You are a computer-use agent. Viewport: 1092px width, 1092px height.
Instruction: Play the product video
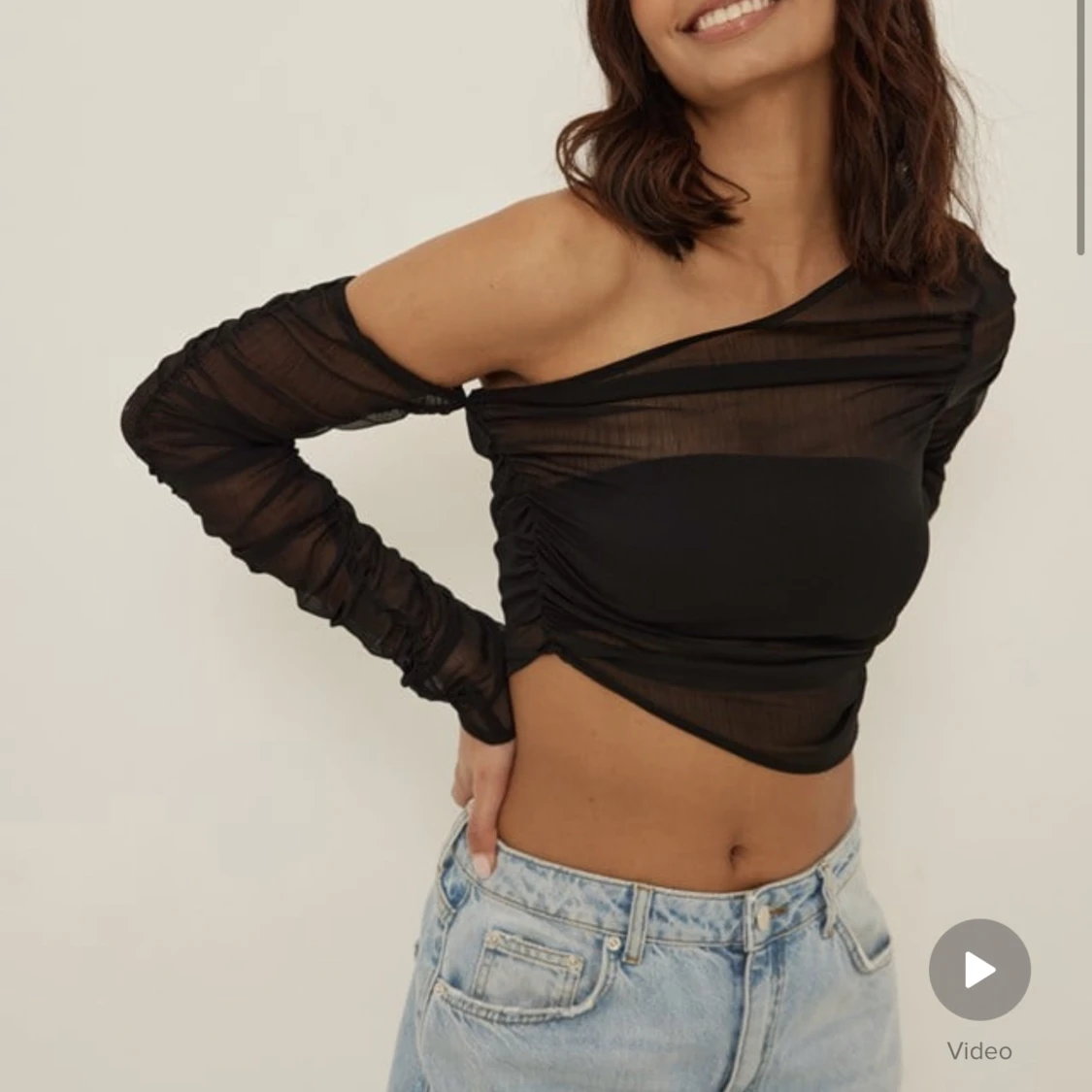pos(978,969)
